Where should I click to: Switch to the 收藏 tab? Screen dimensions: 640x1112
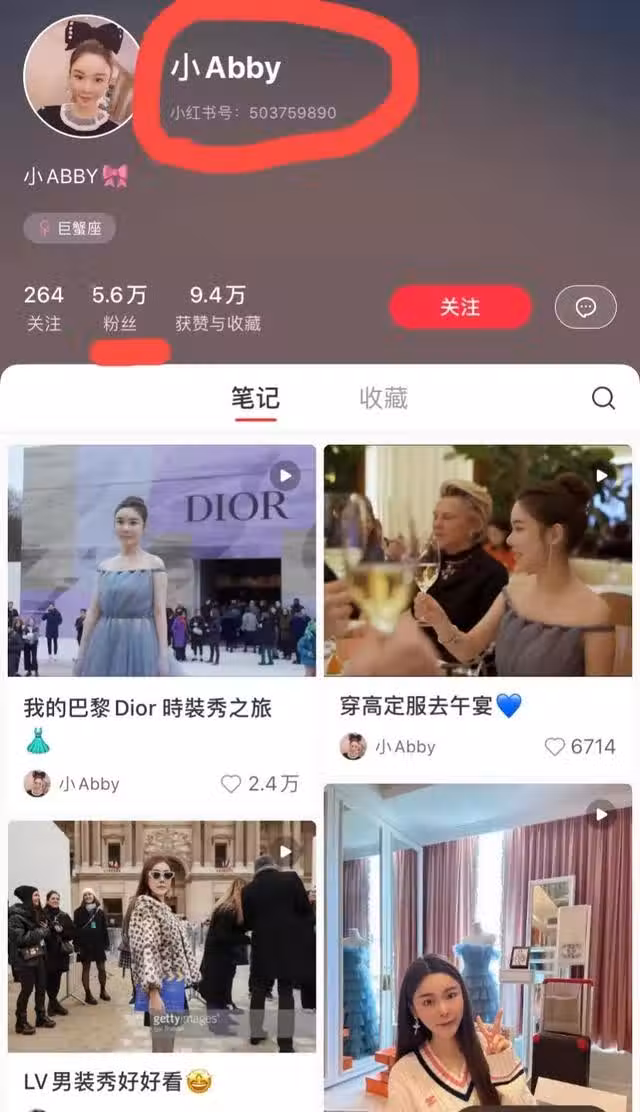[x=383, y=398]
